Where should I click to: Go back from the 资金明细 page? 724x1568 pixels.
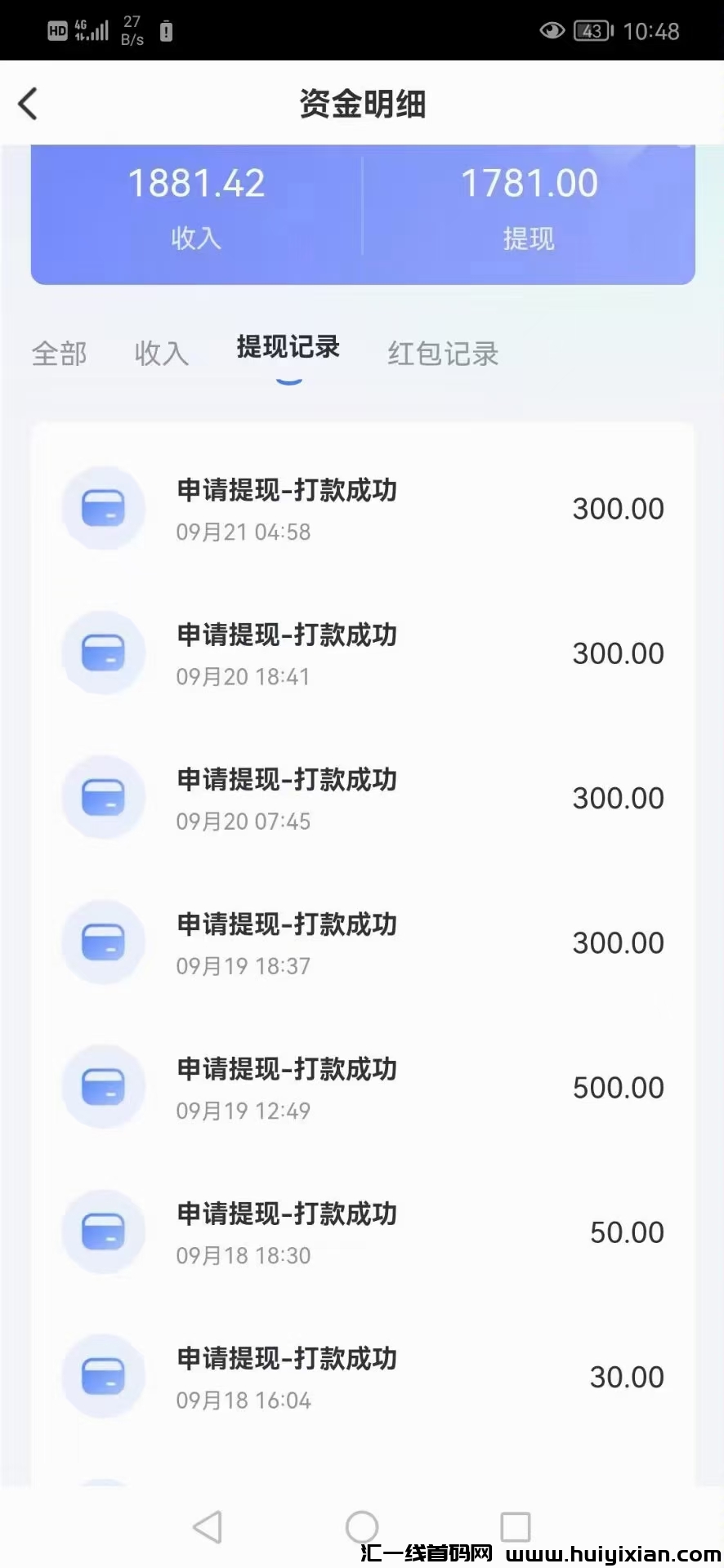point(29,104)
